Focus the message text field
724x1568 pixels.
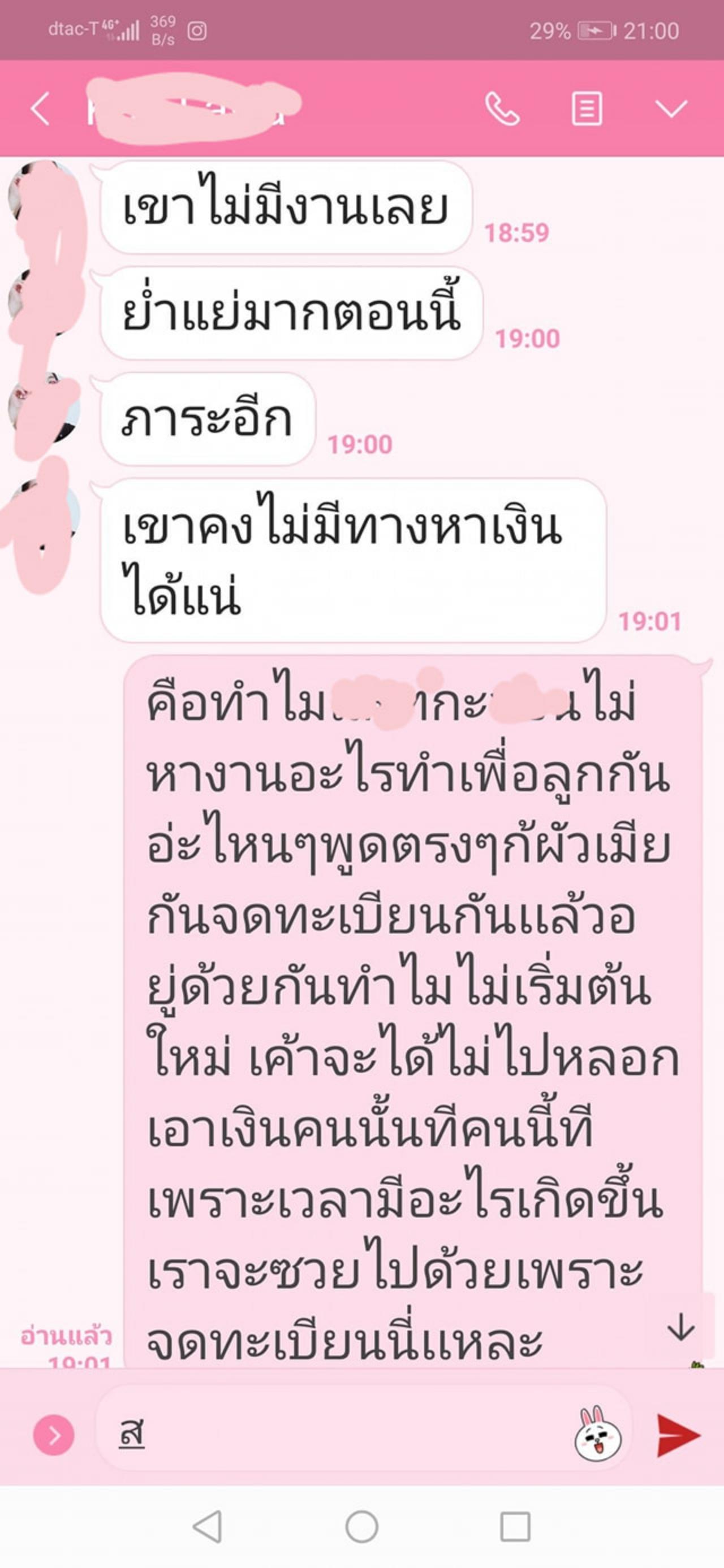pyautogui.click(x=341, y=1435)
